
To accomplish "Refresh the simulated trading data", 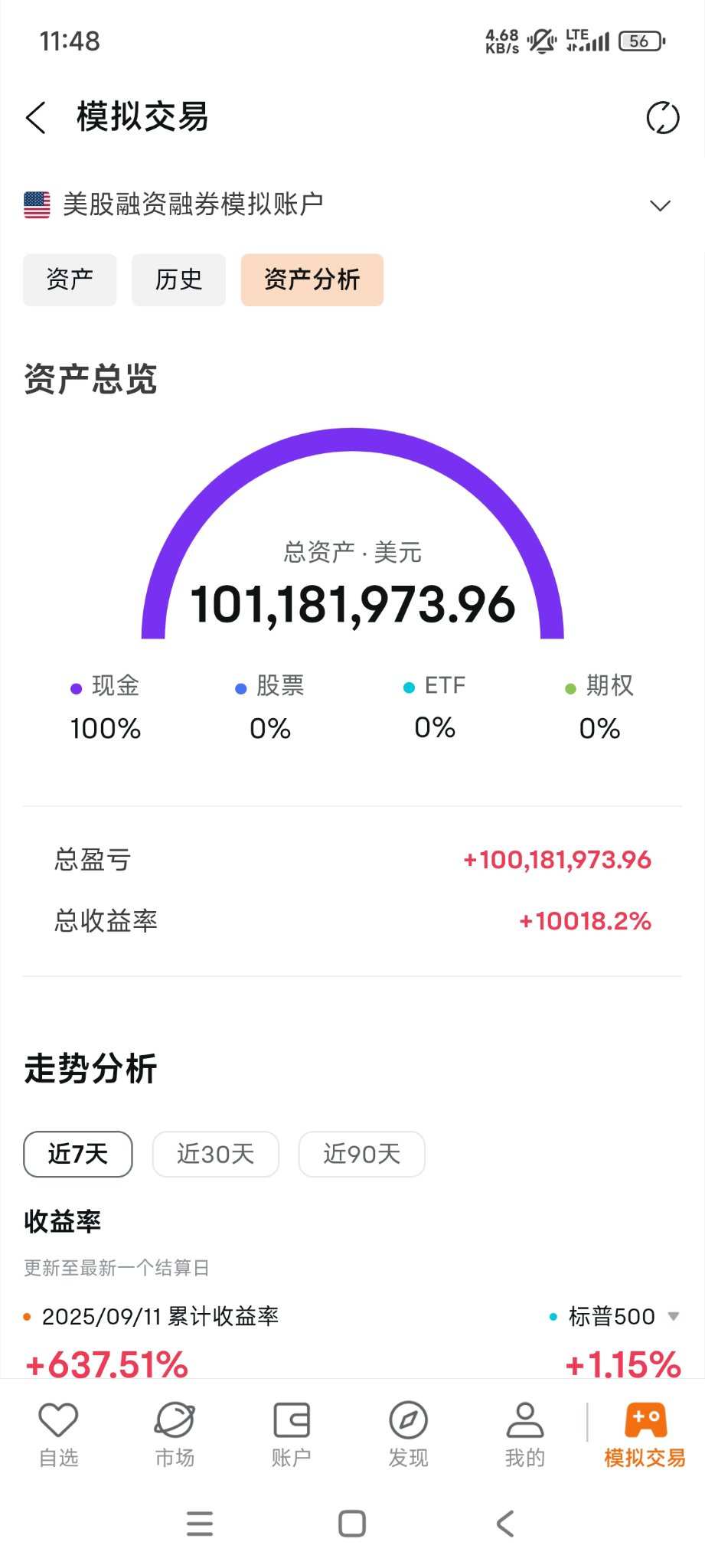I will tap(662, 118).
